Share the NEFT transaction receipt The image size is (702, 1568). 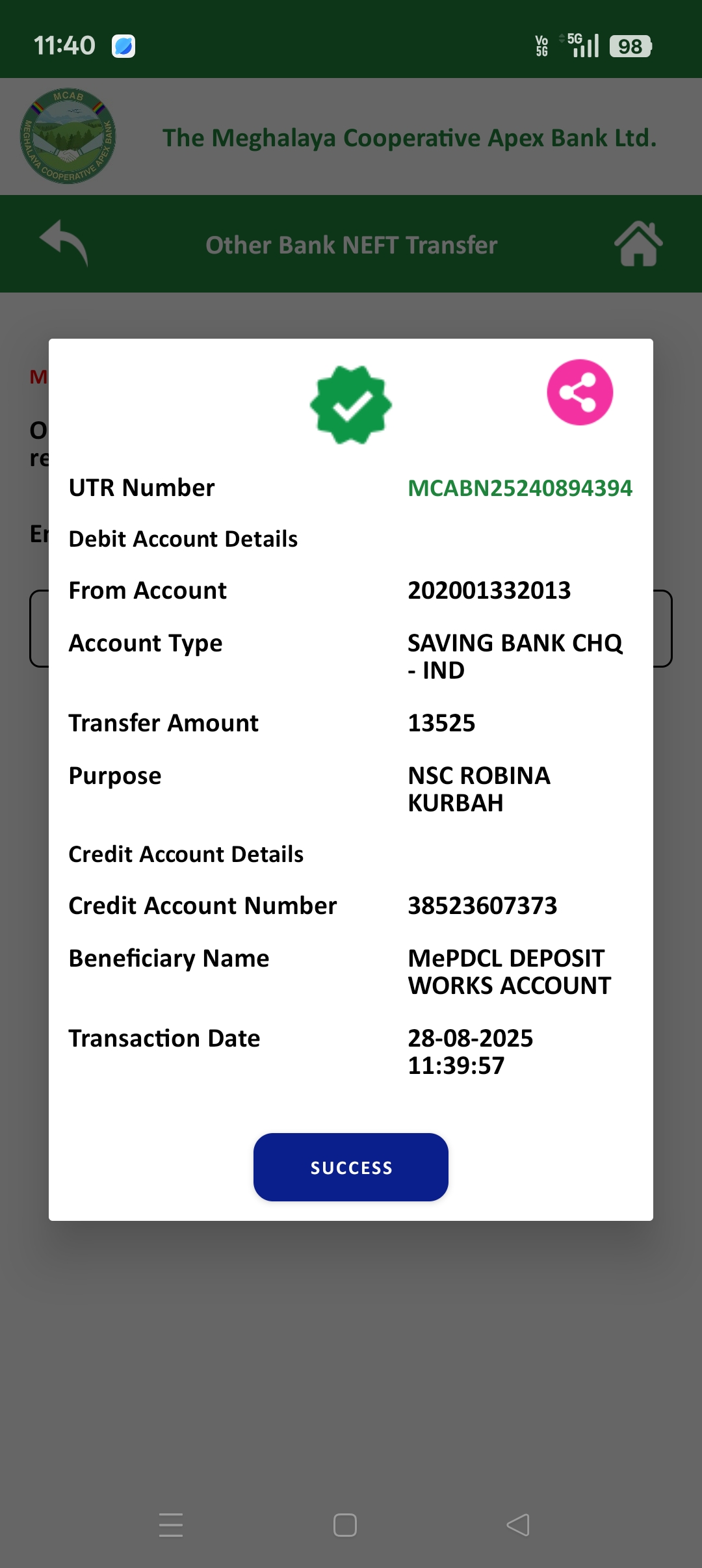pyautogui.click(x=580, y=393)
